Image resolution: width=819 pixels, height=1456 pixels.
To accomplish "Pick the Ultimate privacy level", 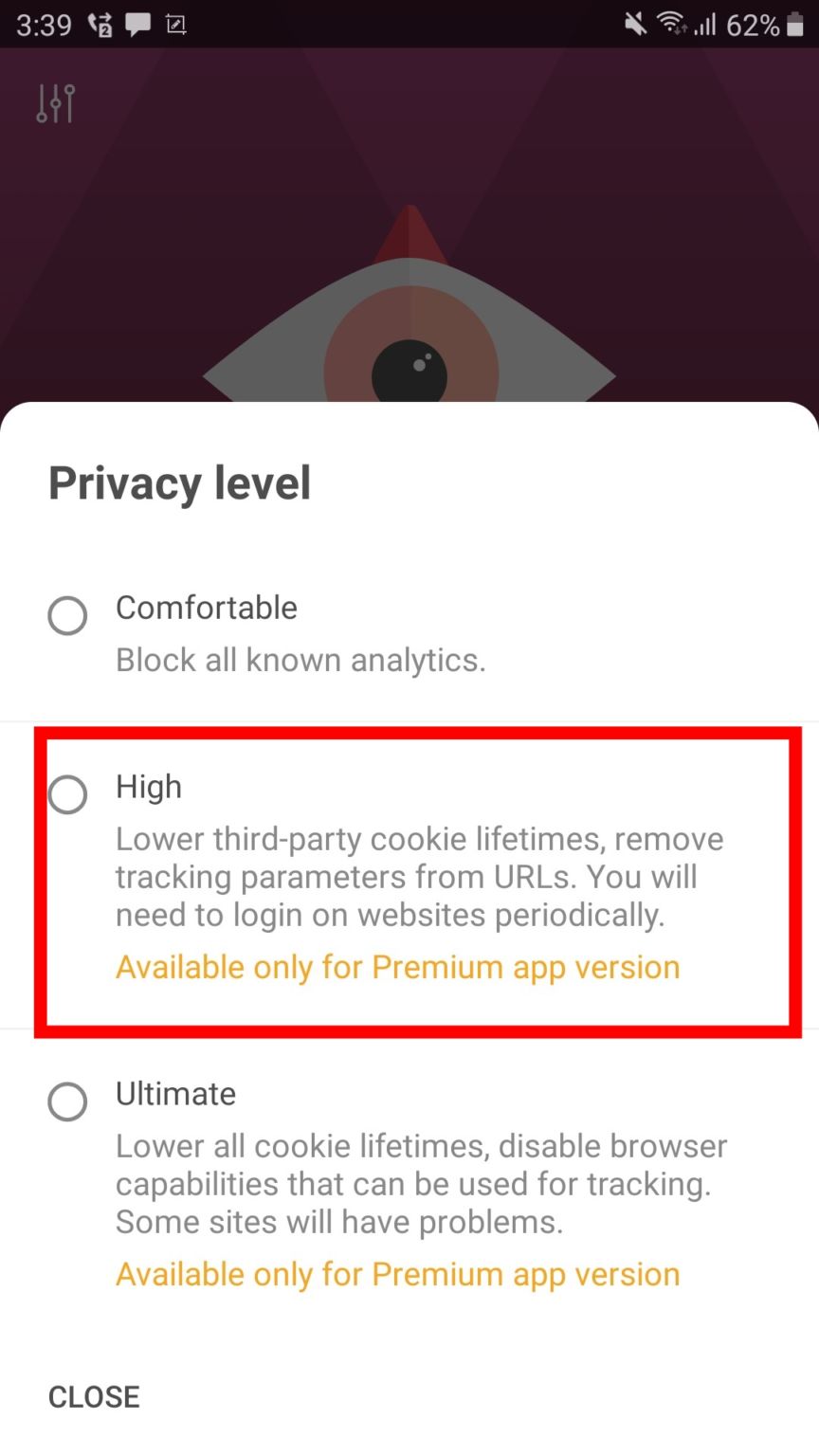I will point(67,1101).
